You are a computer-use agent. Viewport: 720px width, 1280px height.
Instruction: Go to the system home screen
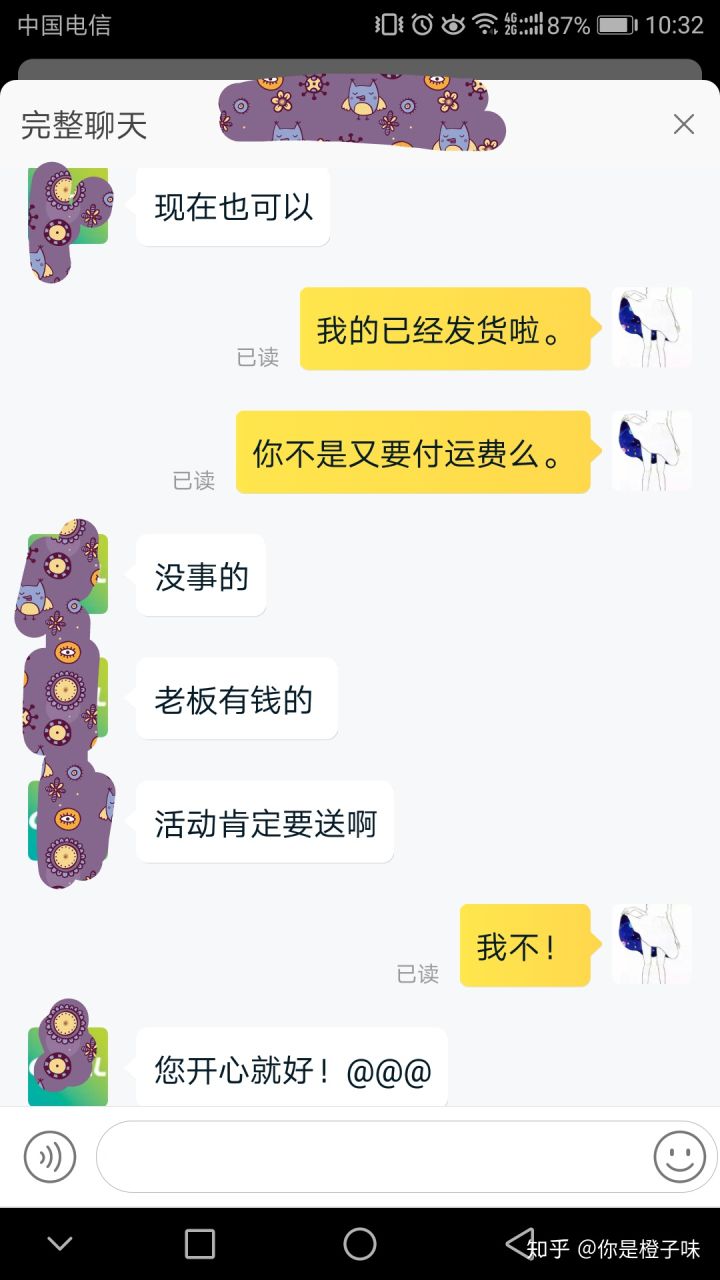(360, 1244)
